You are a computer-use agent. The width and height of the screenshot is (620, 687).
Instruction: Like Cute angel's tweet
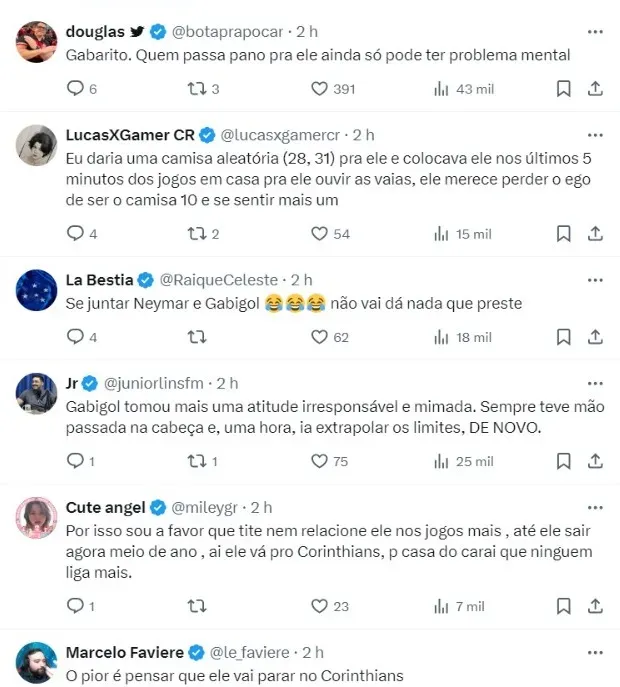click(x=320, y=606)
